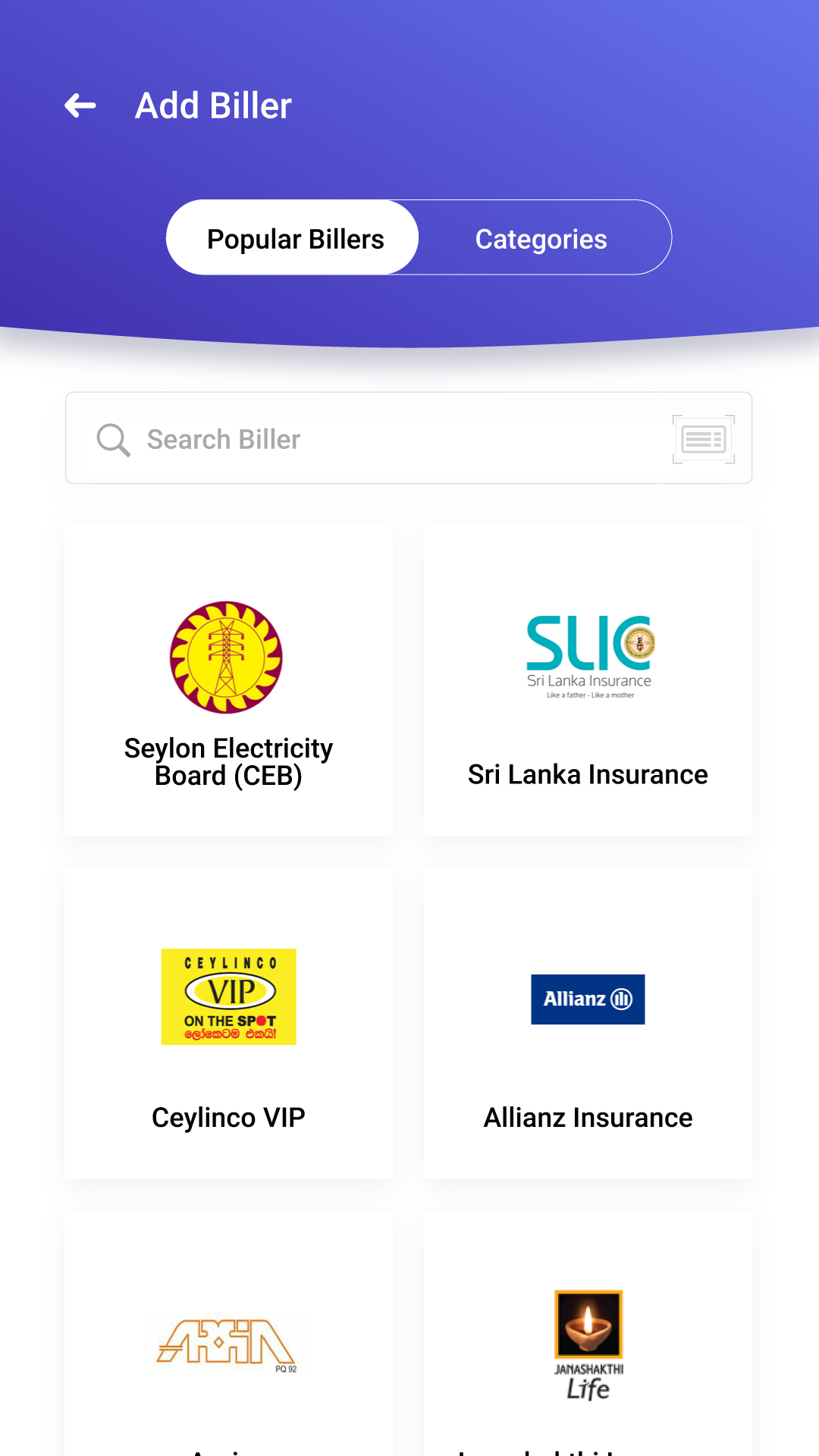Viewport: 819px width, 1456px height.
Task: Go back from Add Biller
Action: coord(80,105)
